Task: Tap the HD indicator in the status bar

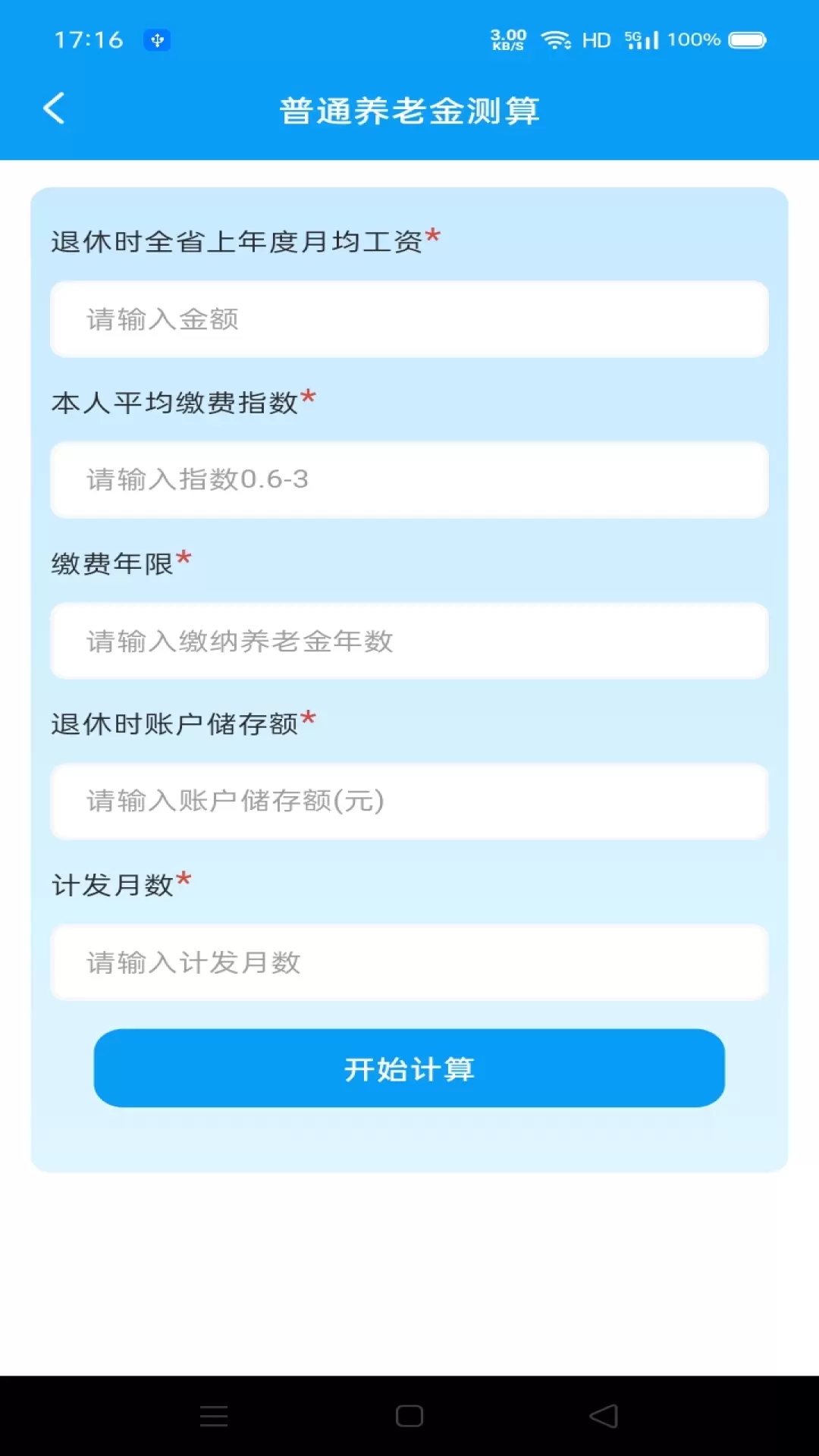Action: coord(596,39)
